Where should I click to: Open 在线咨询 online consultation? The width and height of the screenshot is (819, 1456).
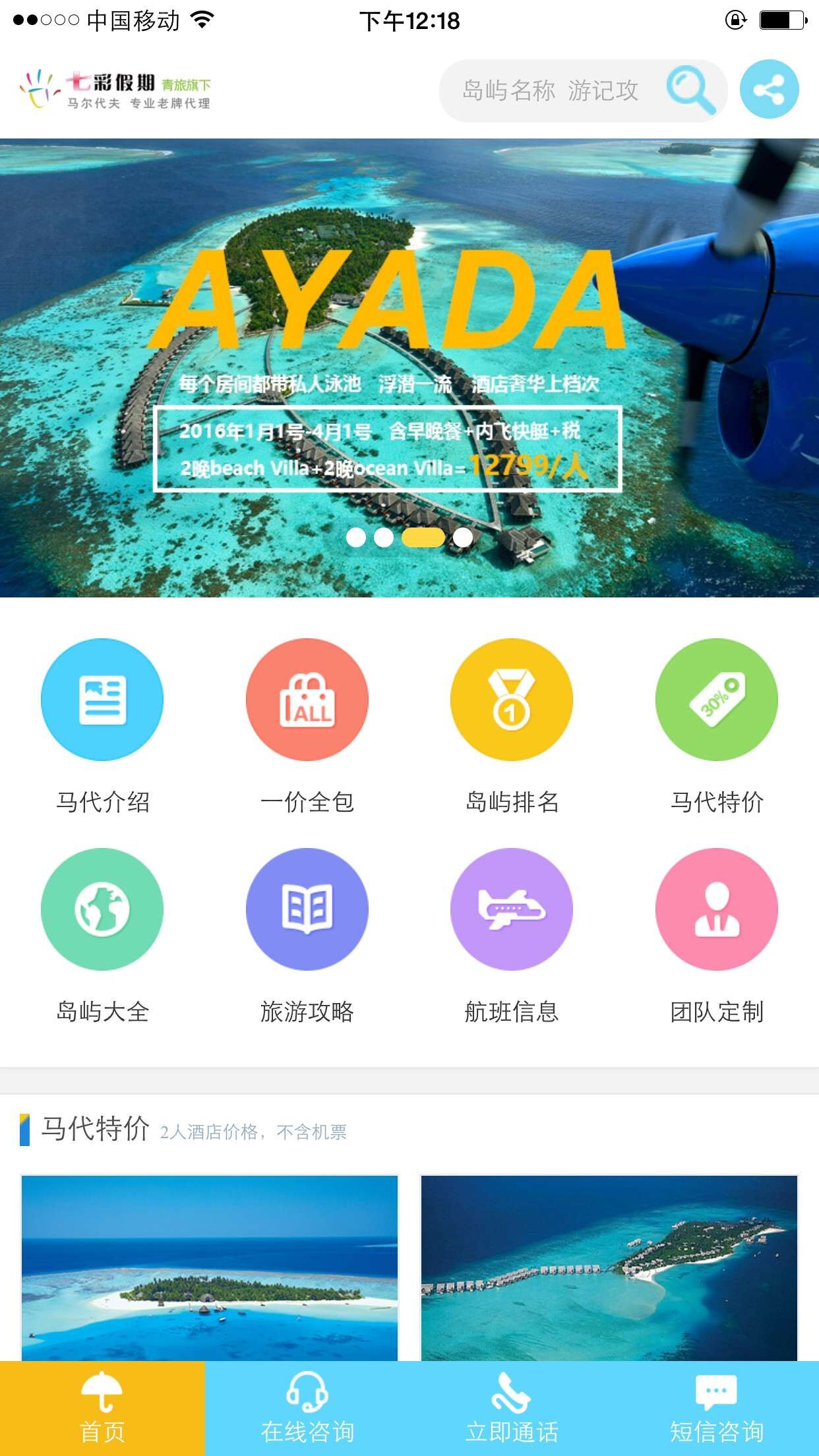[307, 1409]
